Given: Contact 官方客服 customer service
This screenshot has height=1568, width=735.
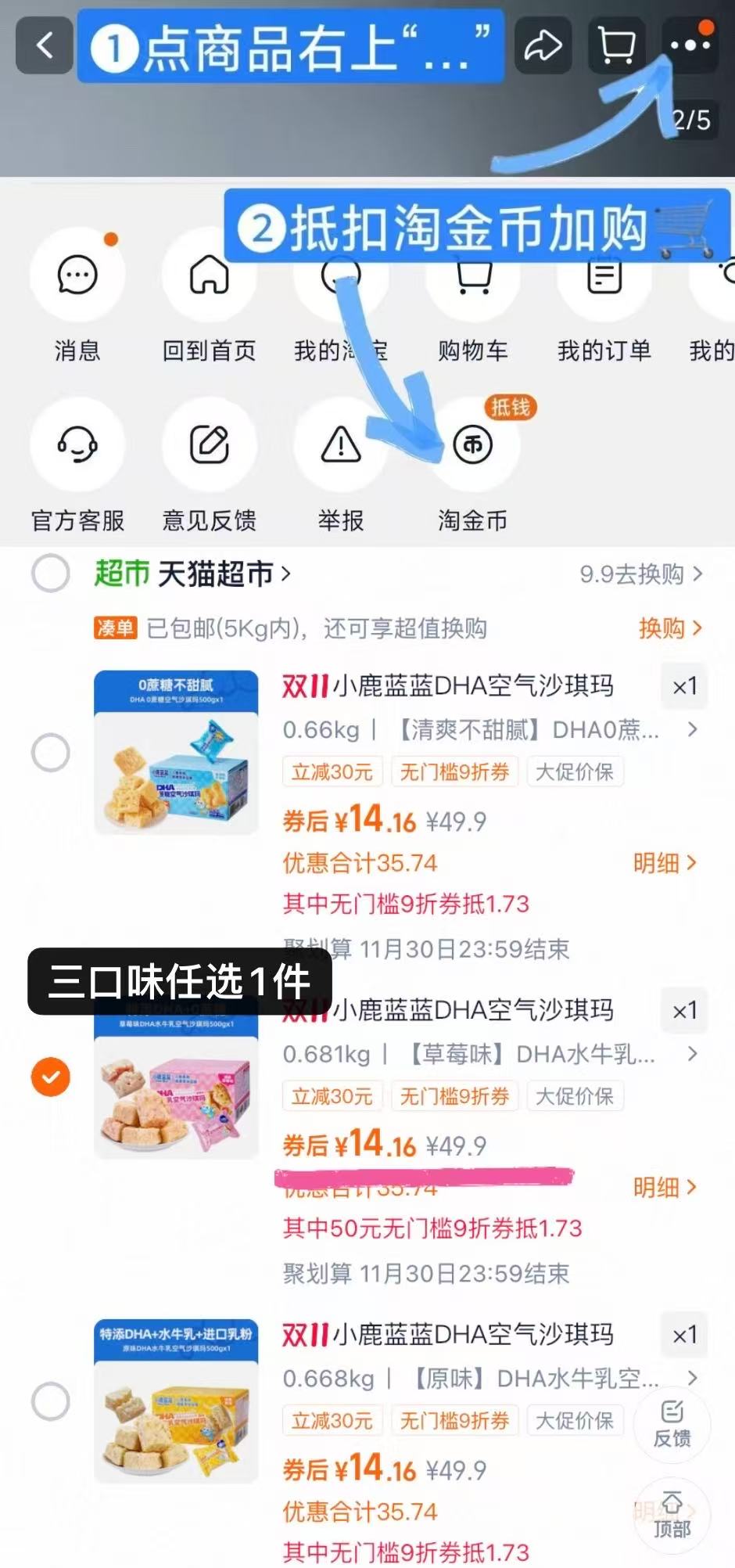Looking at the screenshot, I should pos(77,444).
